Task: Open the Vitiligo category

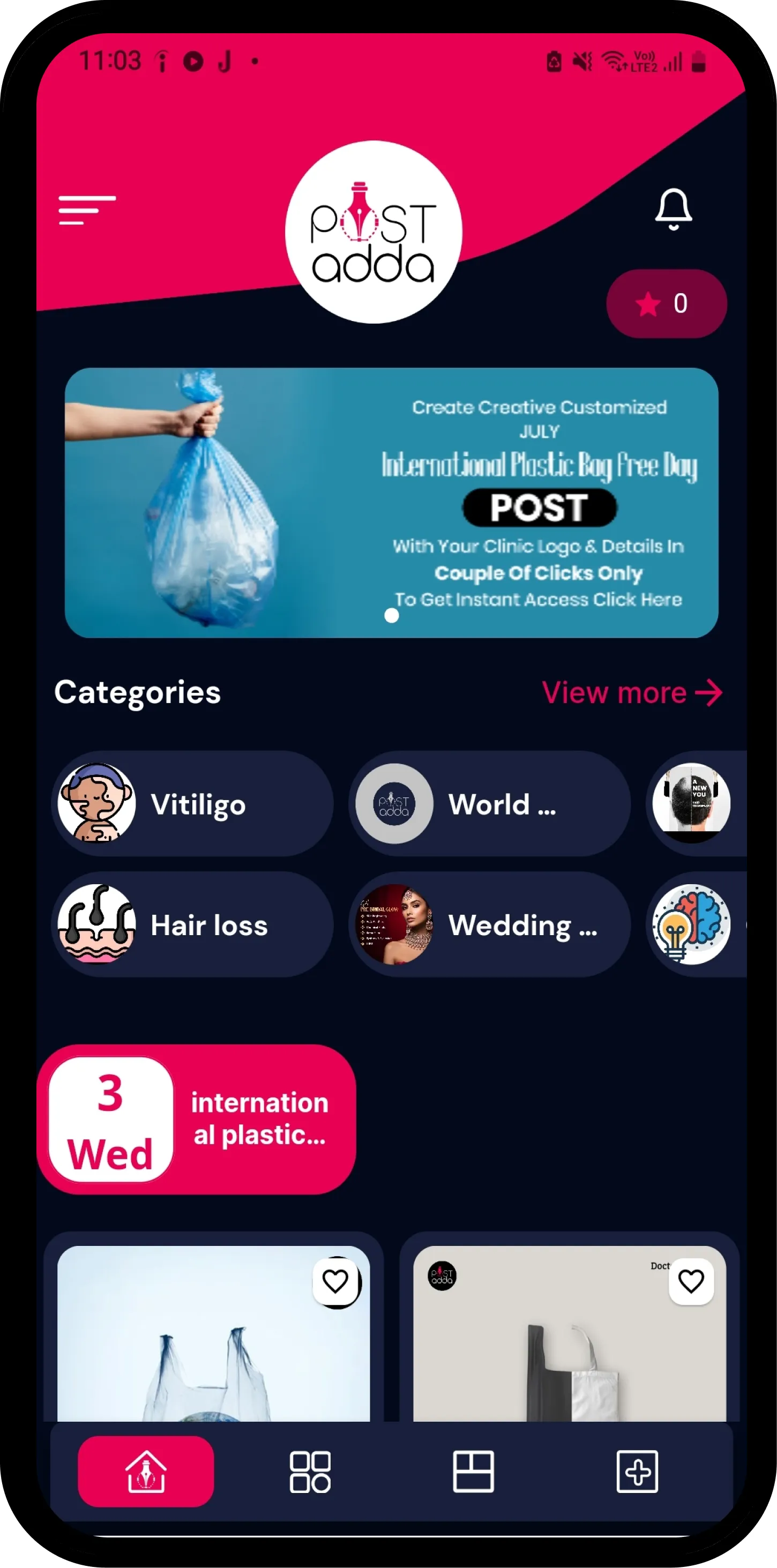Action: click(192, 803)
